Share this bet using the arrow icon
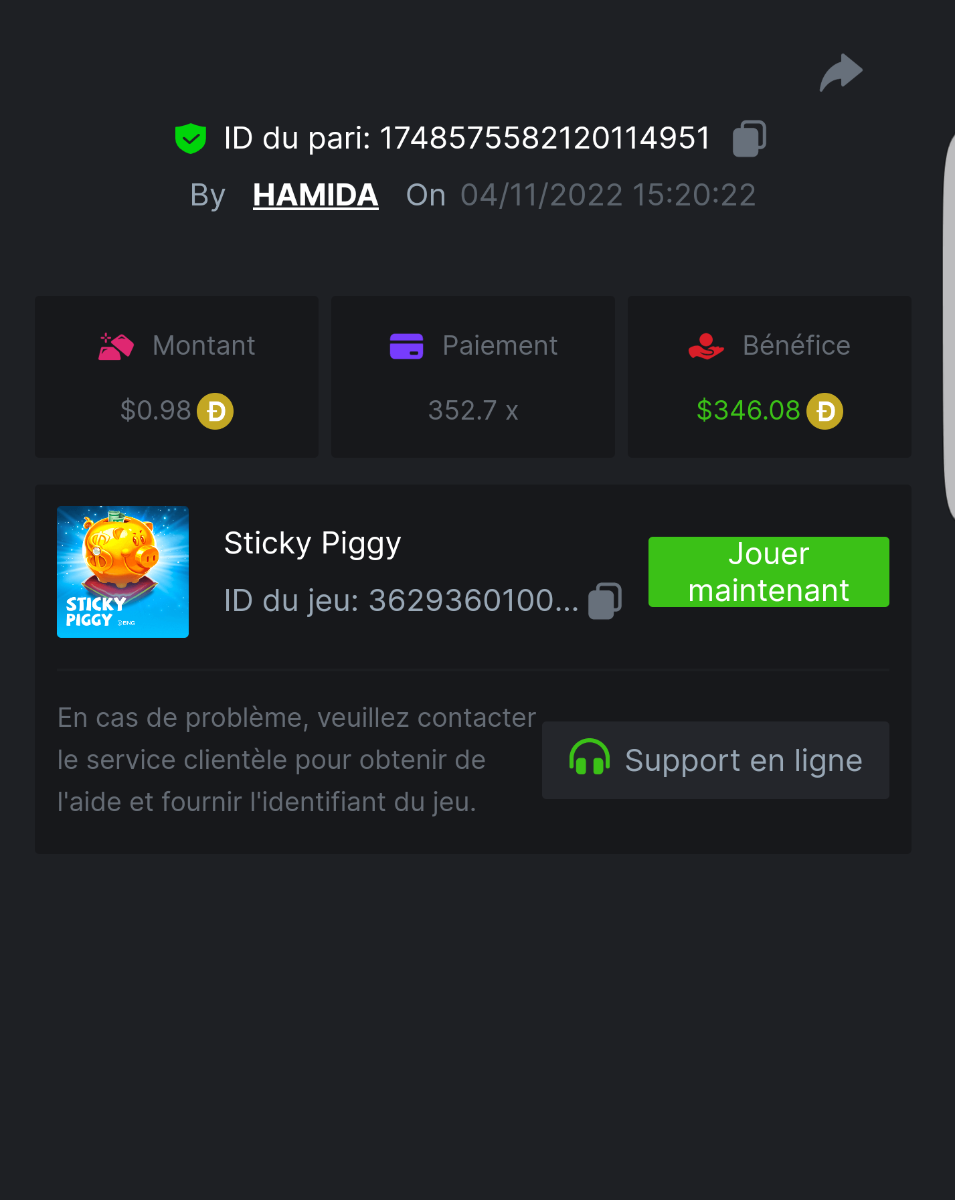Viewport: 955px width, 1200px height. [x=841, y=73]
